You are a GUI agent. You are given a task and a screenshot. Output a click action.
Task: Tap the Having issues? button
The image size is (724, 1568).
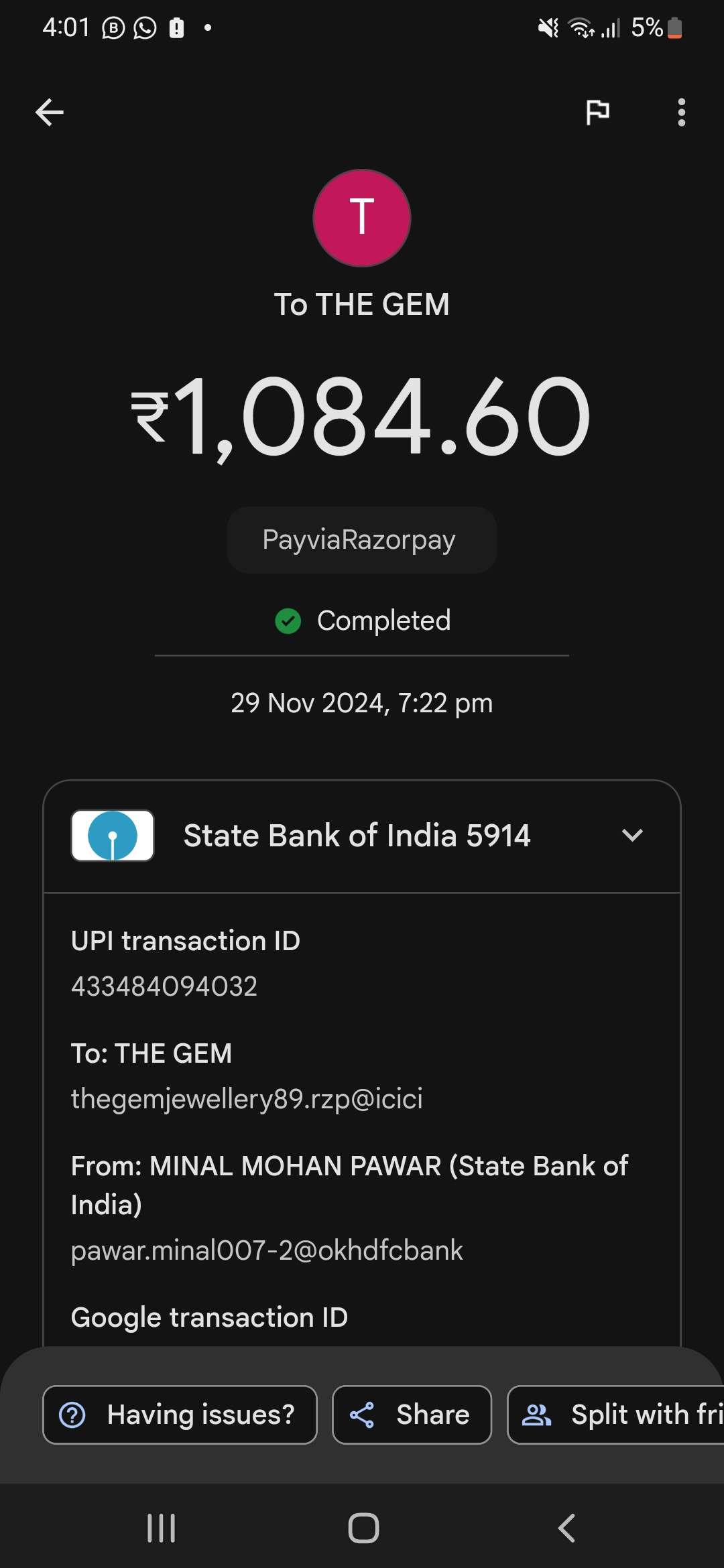click(180, 1415)
